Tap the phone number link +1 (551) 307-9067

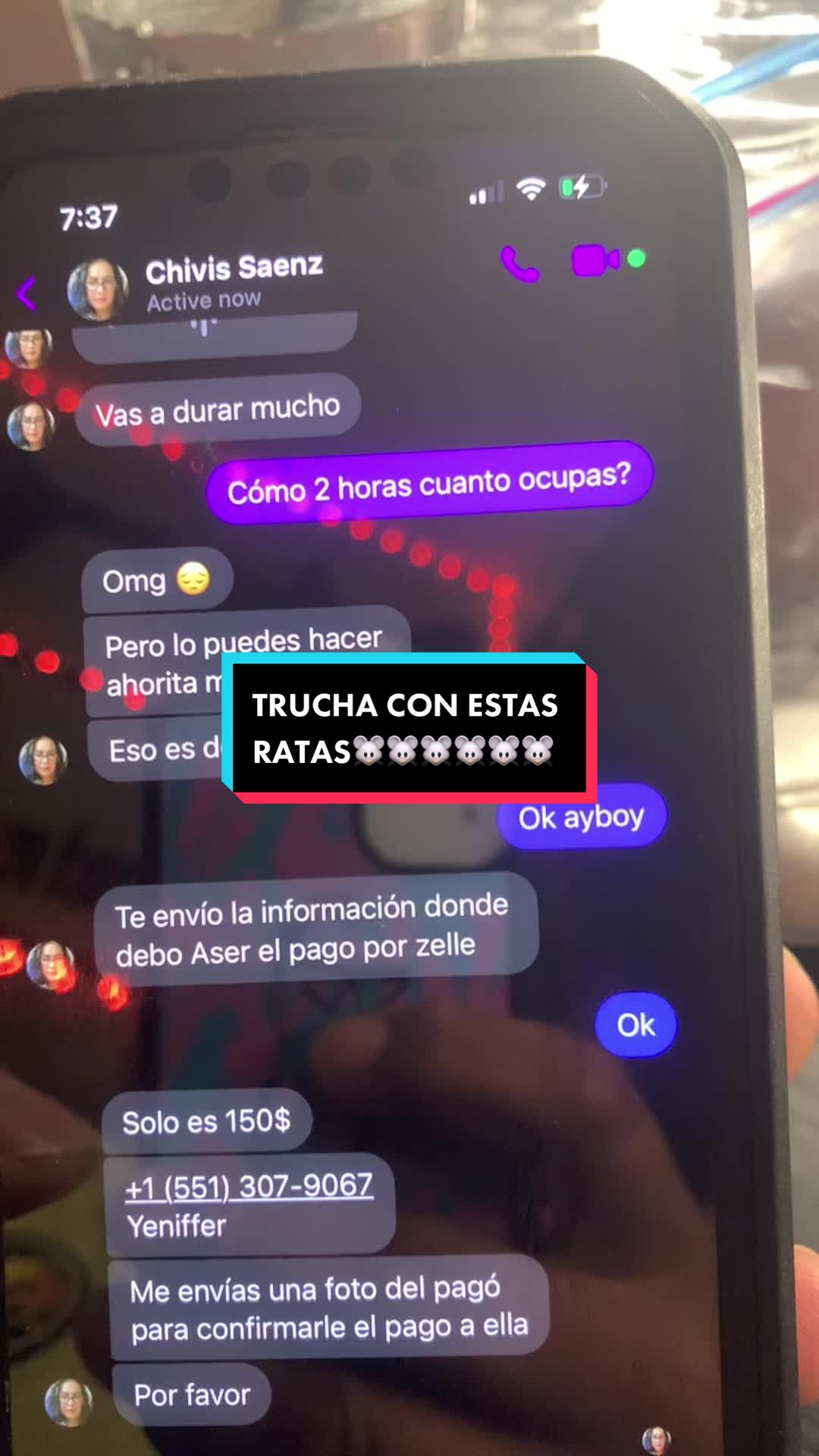tap(249, 1186)
